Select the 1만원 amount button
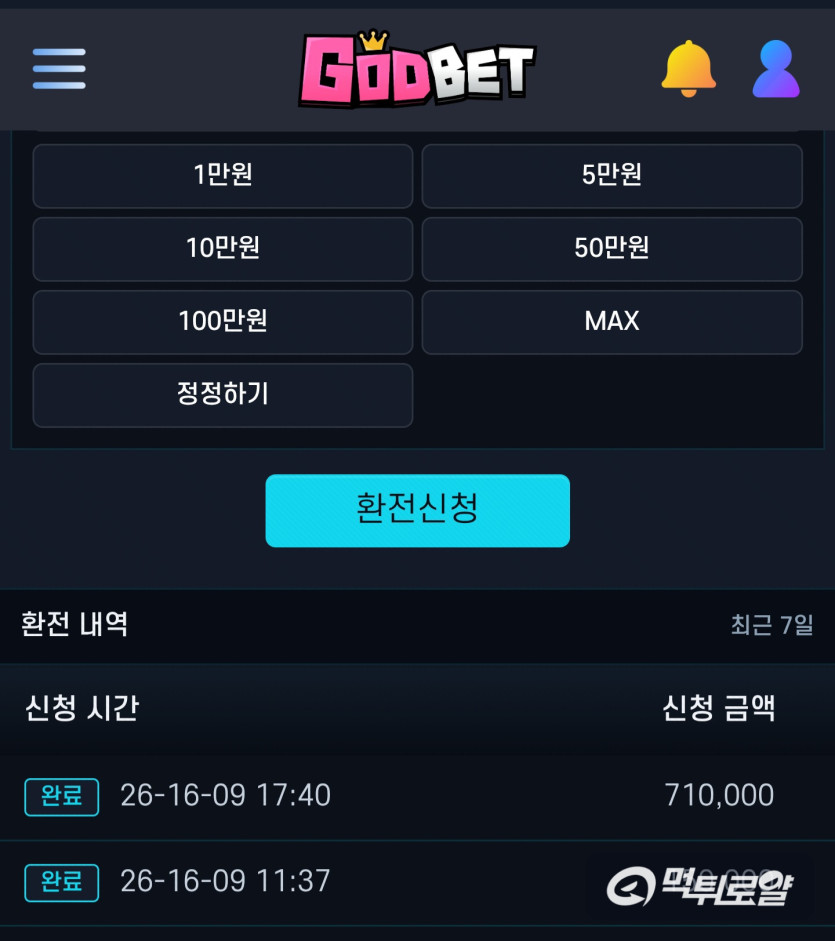835x941 pixels. 223,176
